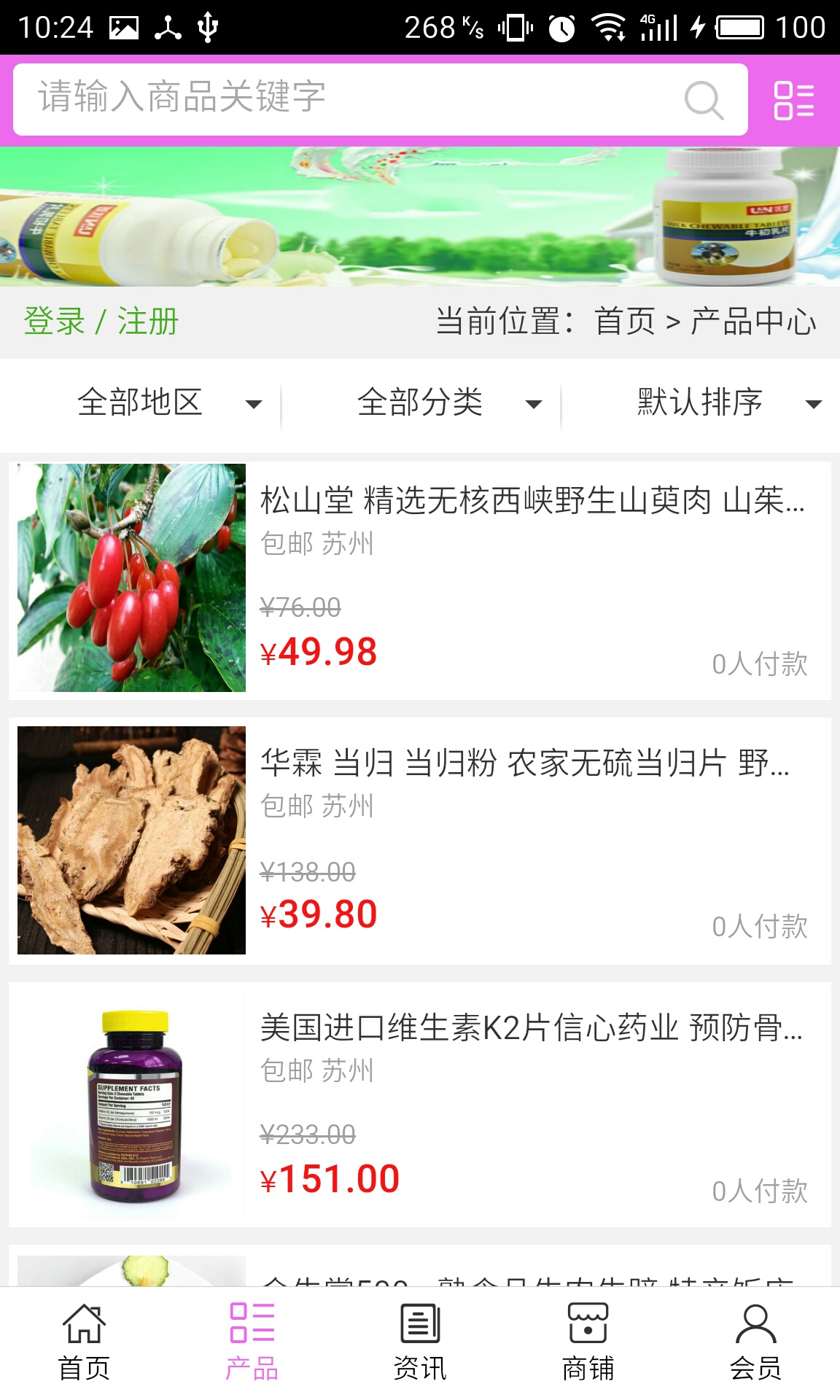Switch to the 首页 home tab

[x=84, y=1342]
